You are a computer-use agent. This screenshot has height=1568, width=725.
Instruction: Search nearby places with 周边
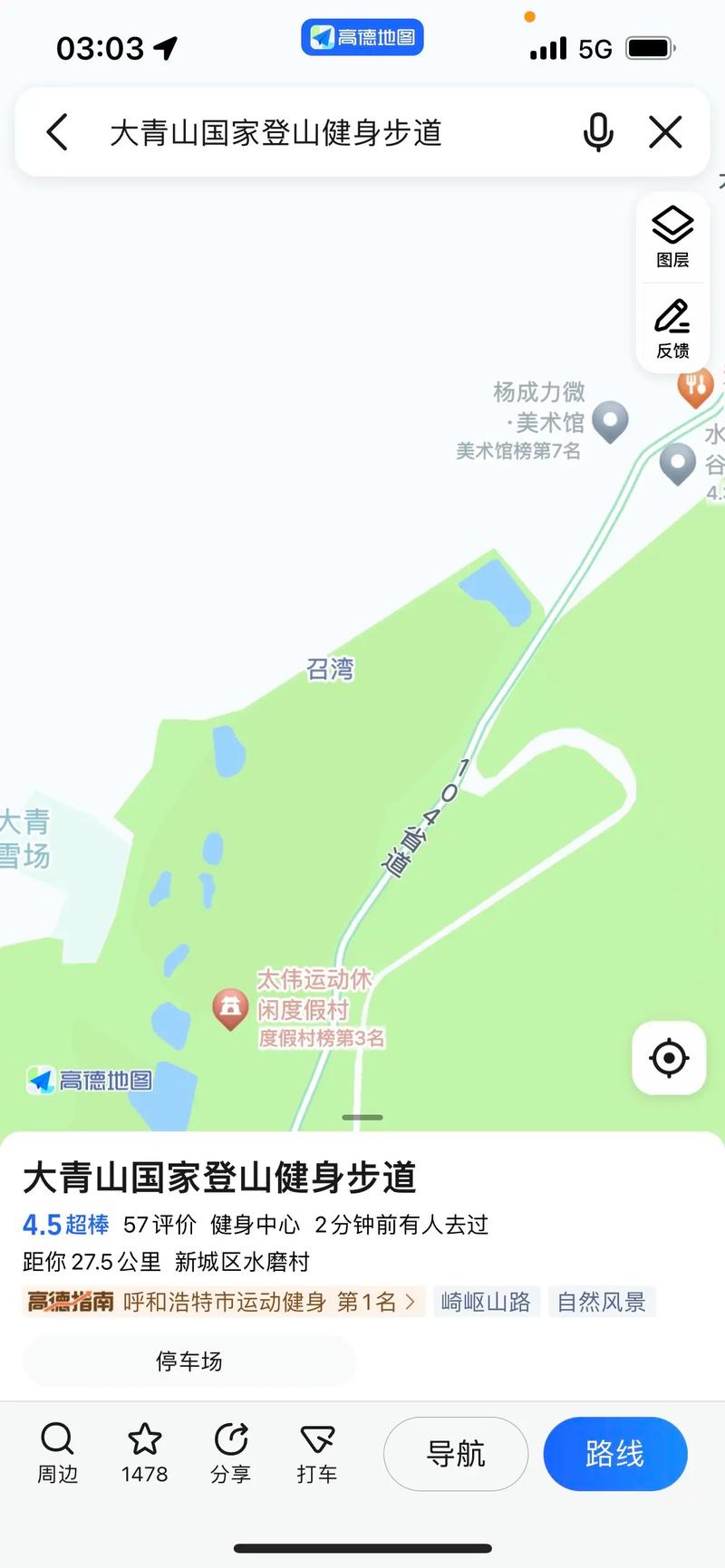point(57,1453)
